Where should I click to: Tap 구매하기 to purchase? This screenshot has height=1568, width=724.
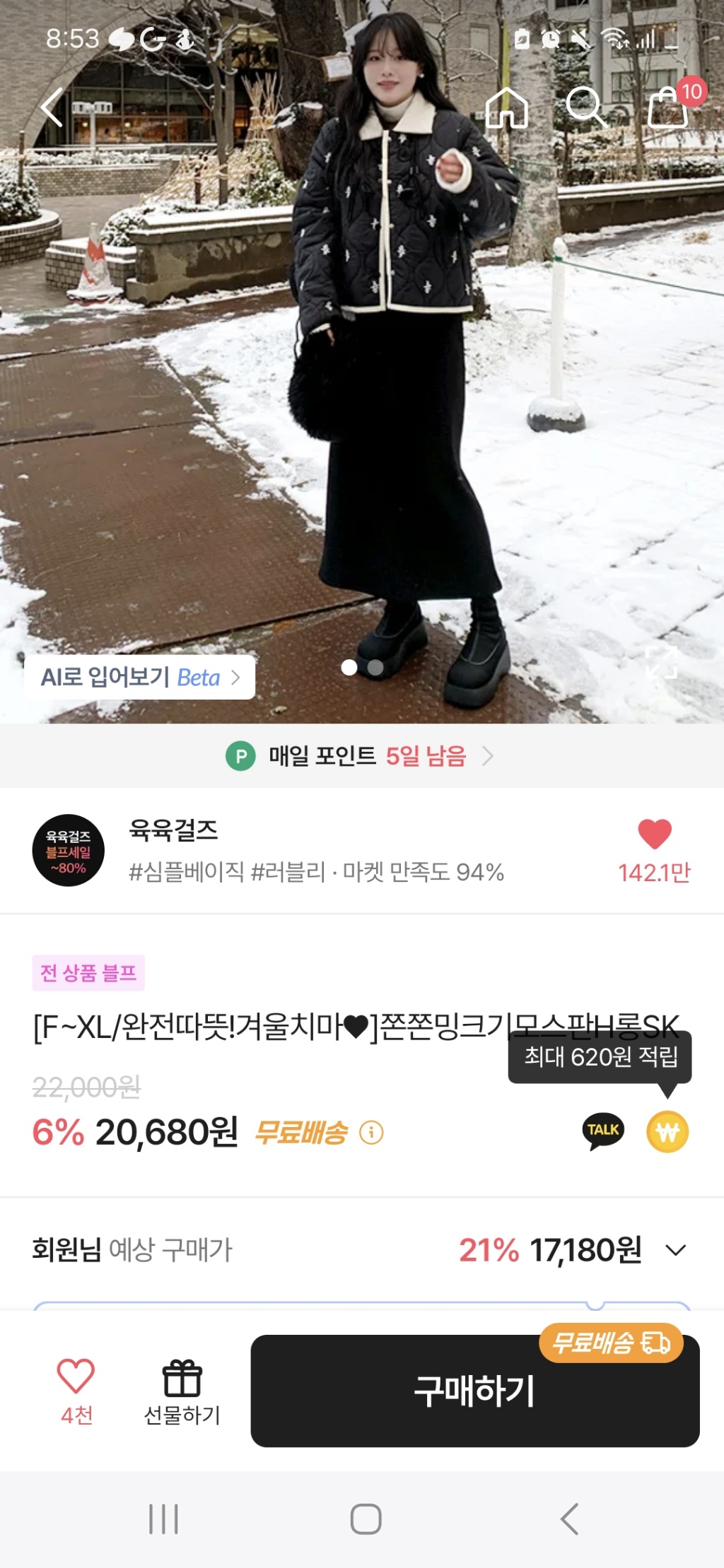pos(474,1391)
